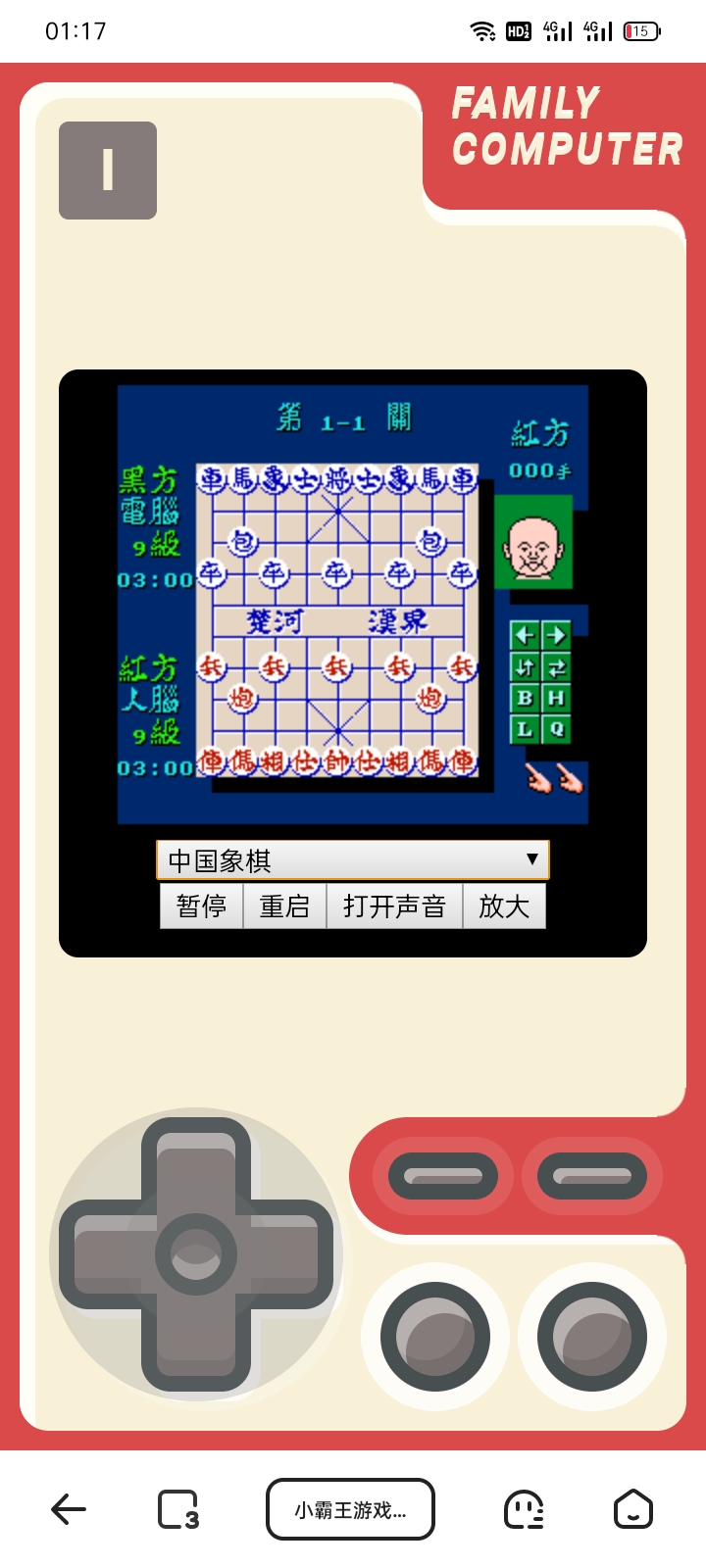Enlarge the game screen with 放大
The height and width of the screenshot is (1568, 706).
point(504,906)
